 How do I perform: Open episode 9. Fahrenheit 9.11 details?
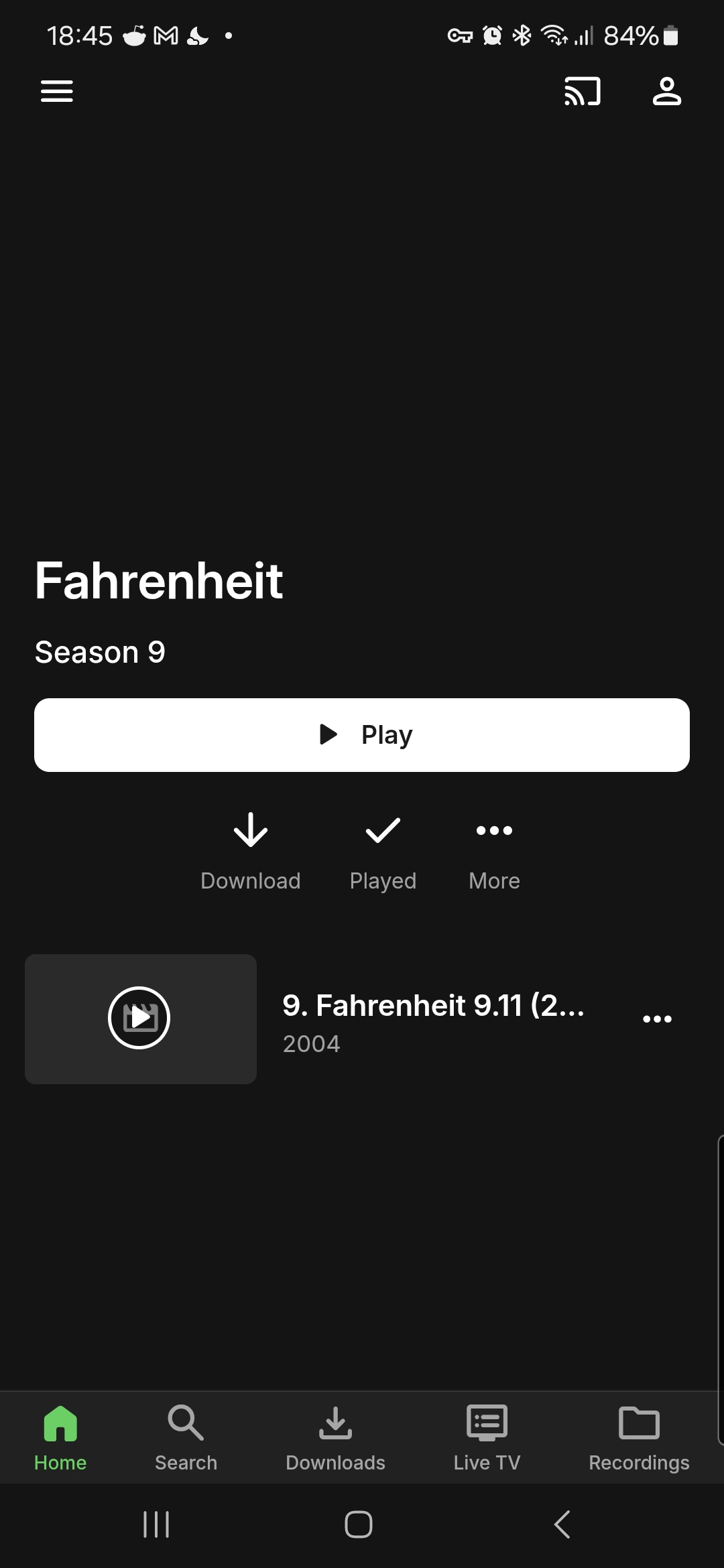point(433,1019)
